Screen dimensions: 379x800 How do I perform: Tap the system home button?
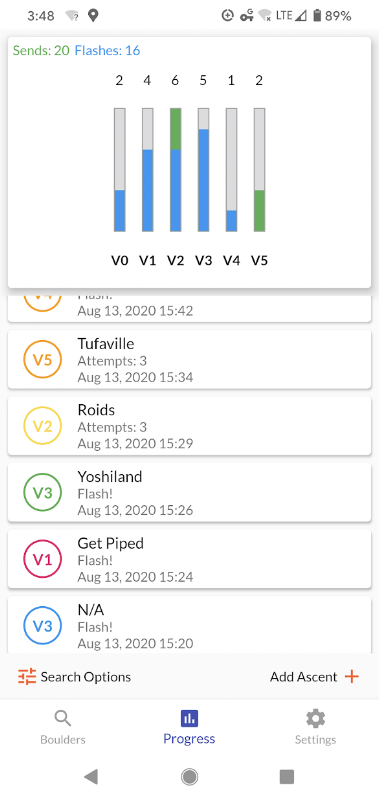[x=189, y=777]
